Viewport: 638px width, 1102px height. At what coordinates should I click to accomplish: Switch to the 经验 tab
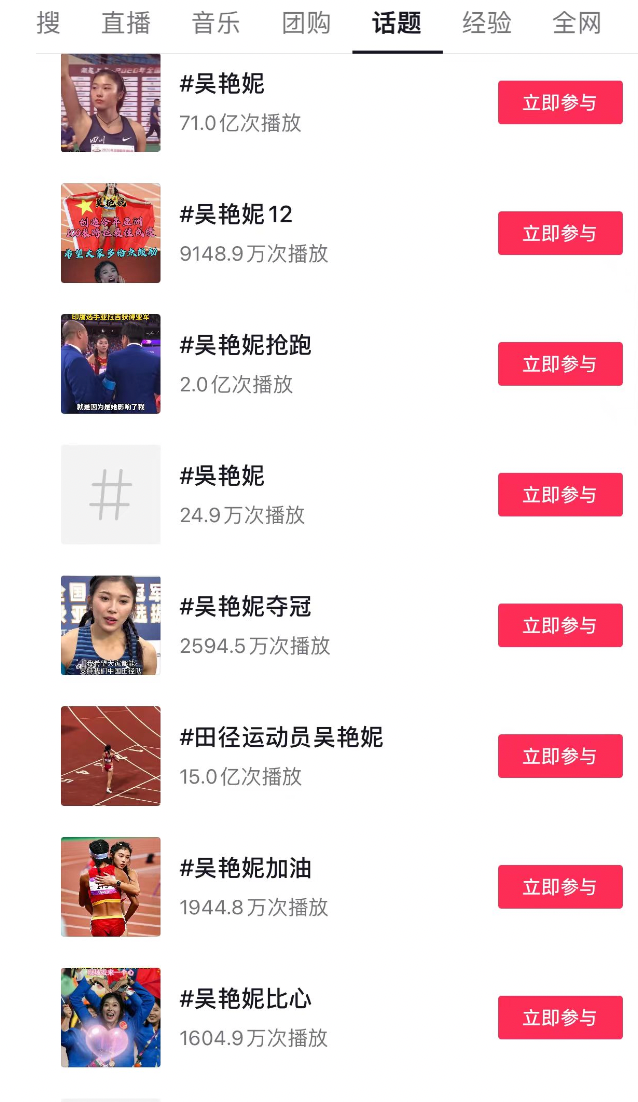[487, 23]
